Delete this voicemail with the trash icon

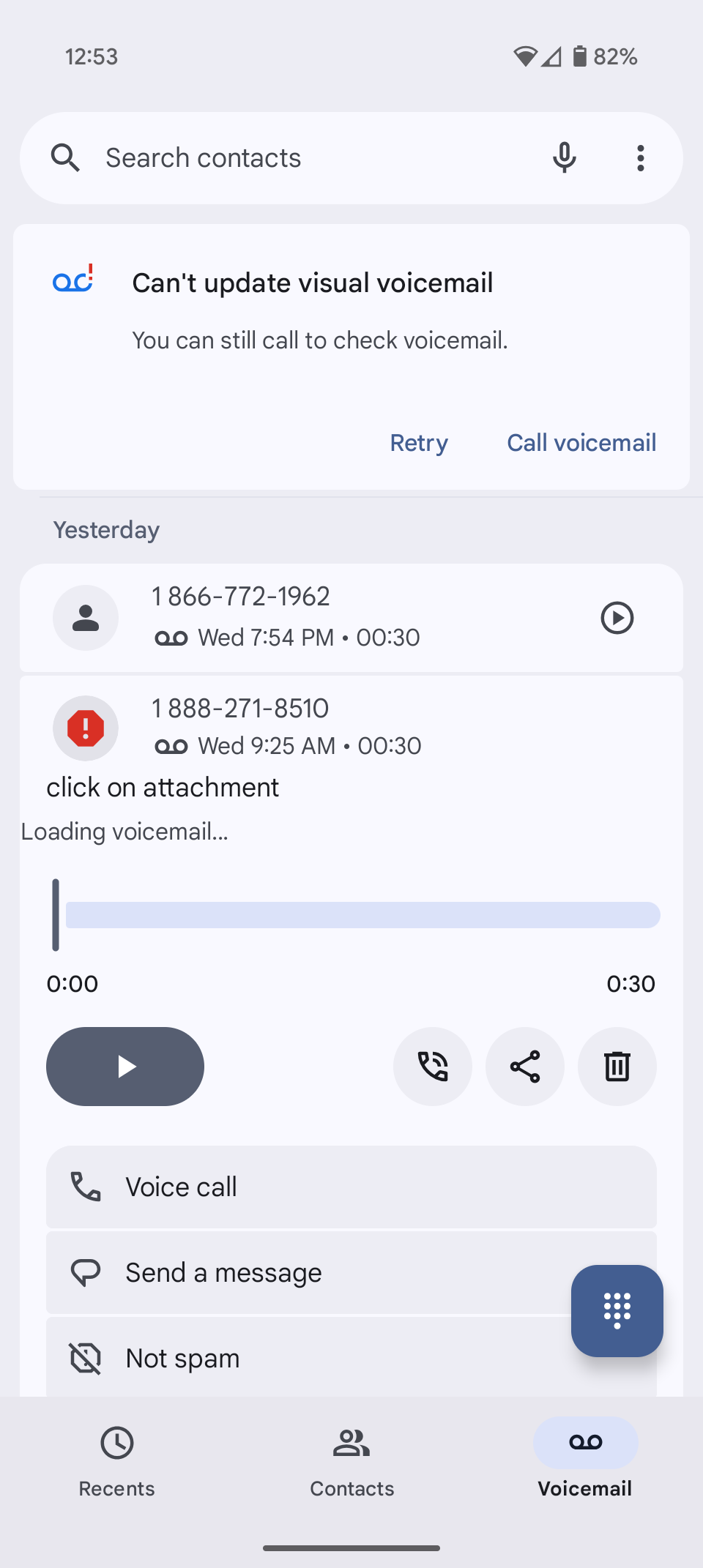(617, 1067)
